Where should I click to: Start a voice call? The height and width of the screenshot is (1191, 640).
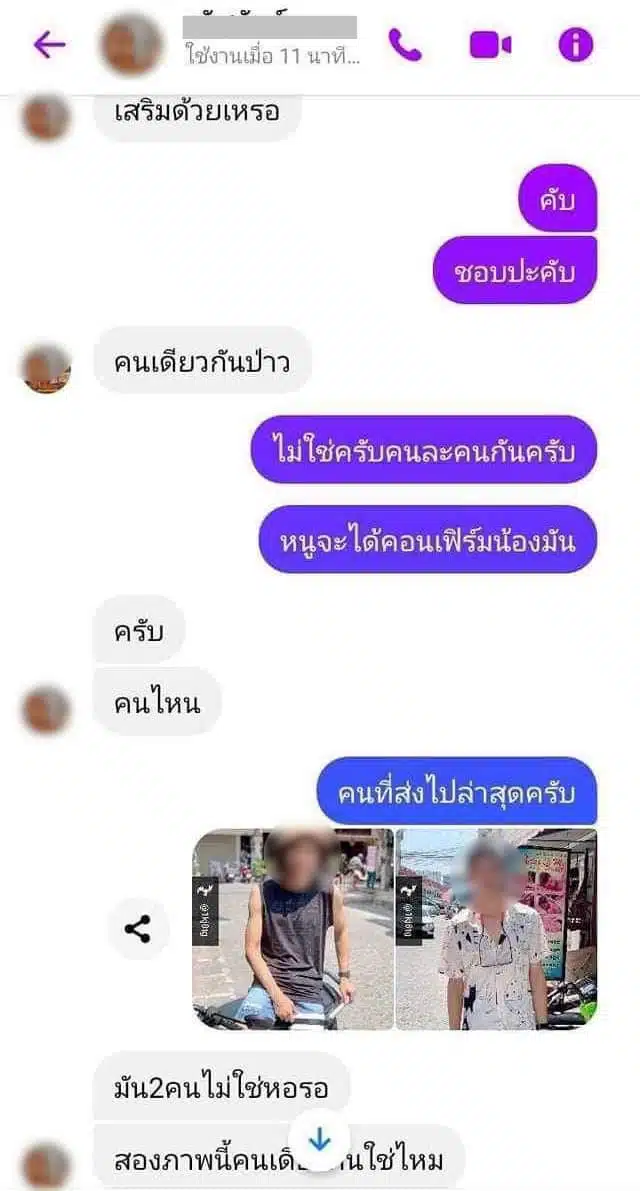click(405, 45)
